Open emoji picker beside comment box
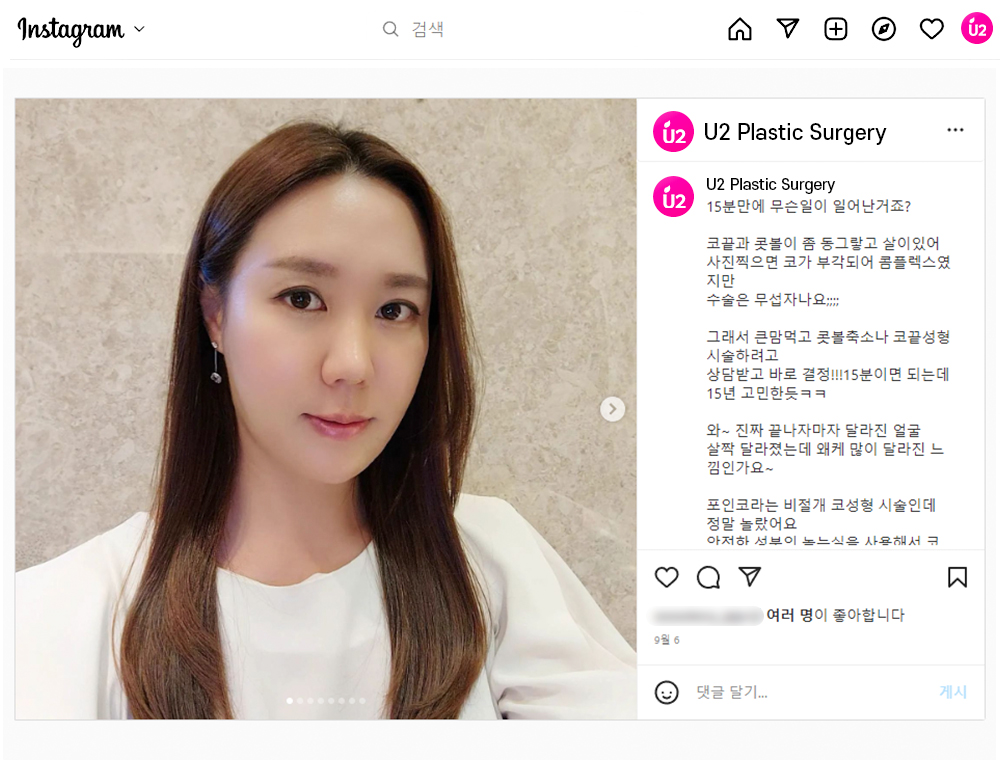 coord(667,692)
